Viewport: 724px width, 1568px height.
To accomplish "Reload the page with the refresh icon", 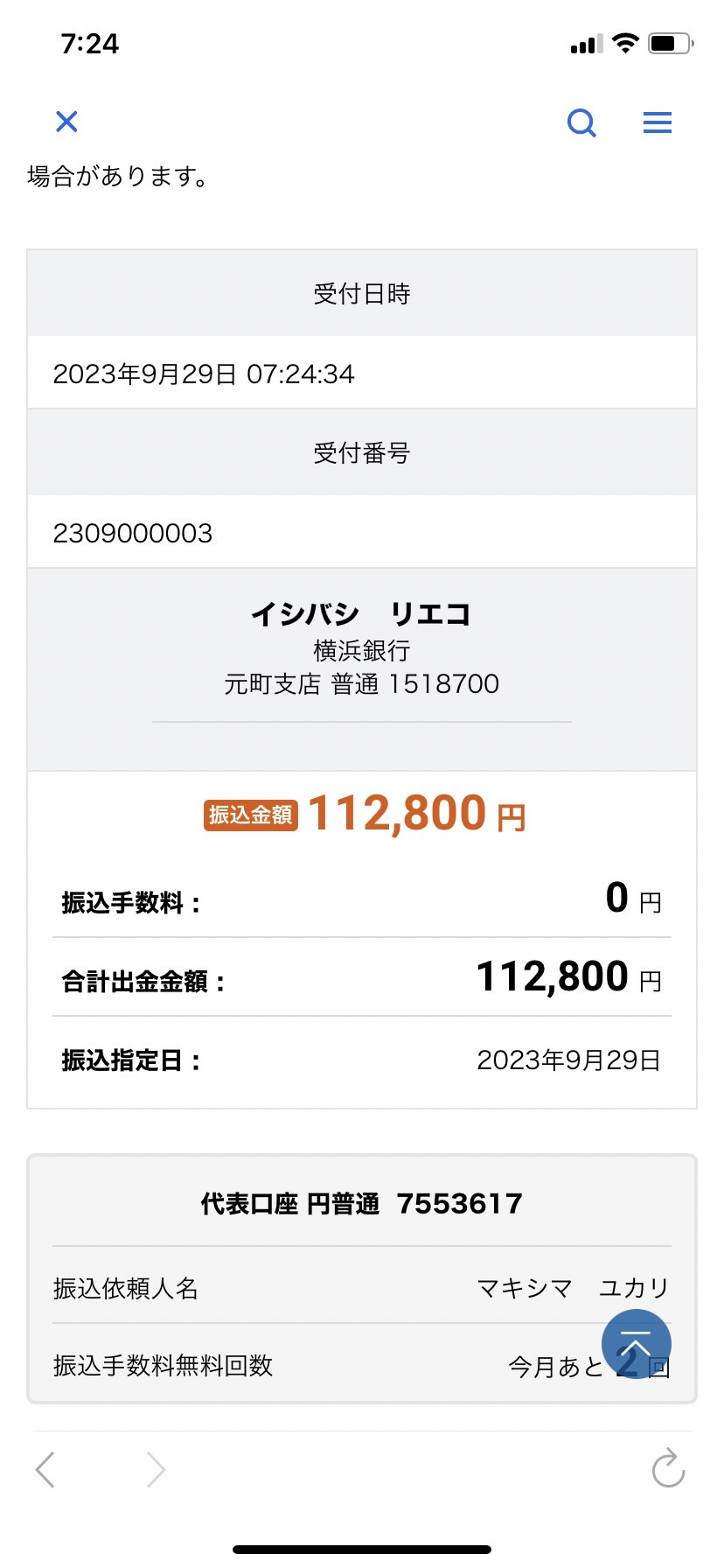I will tap(668, 1467).
